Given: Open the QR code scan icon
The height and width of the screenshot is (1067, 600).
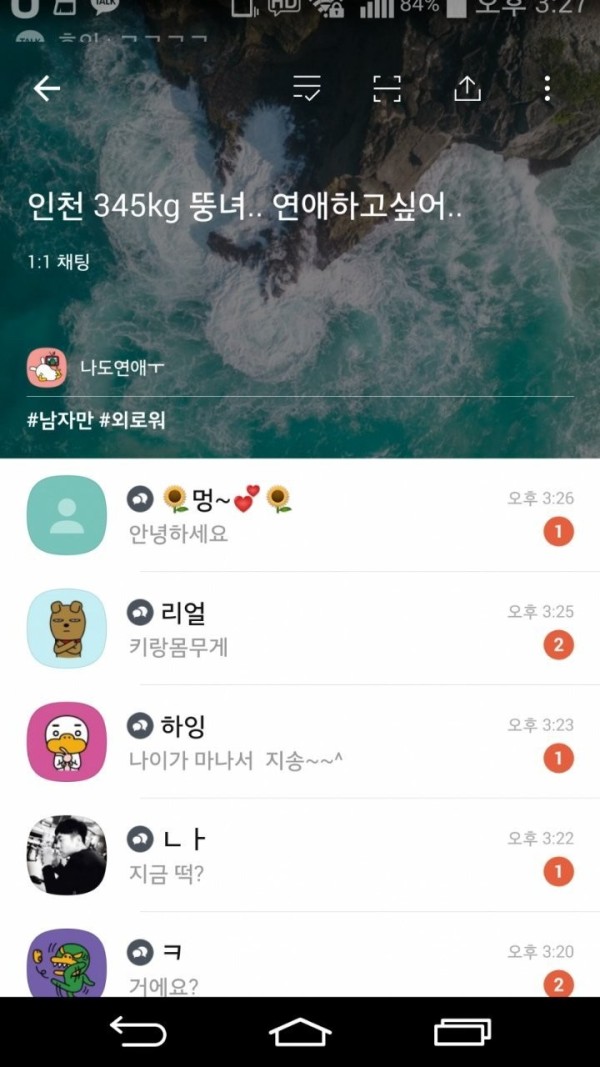Looking at the screenshot, I should coord(387,89).
